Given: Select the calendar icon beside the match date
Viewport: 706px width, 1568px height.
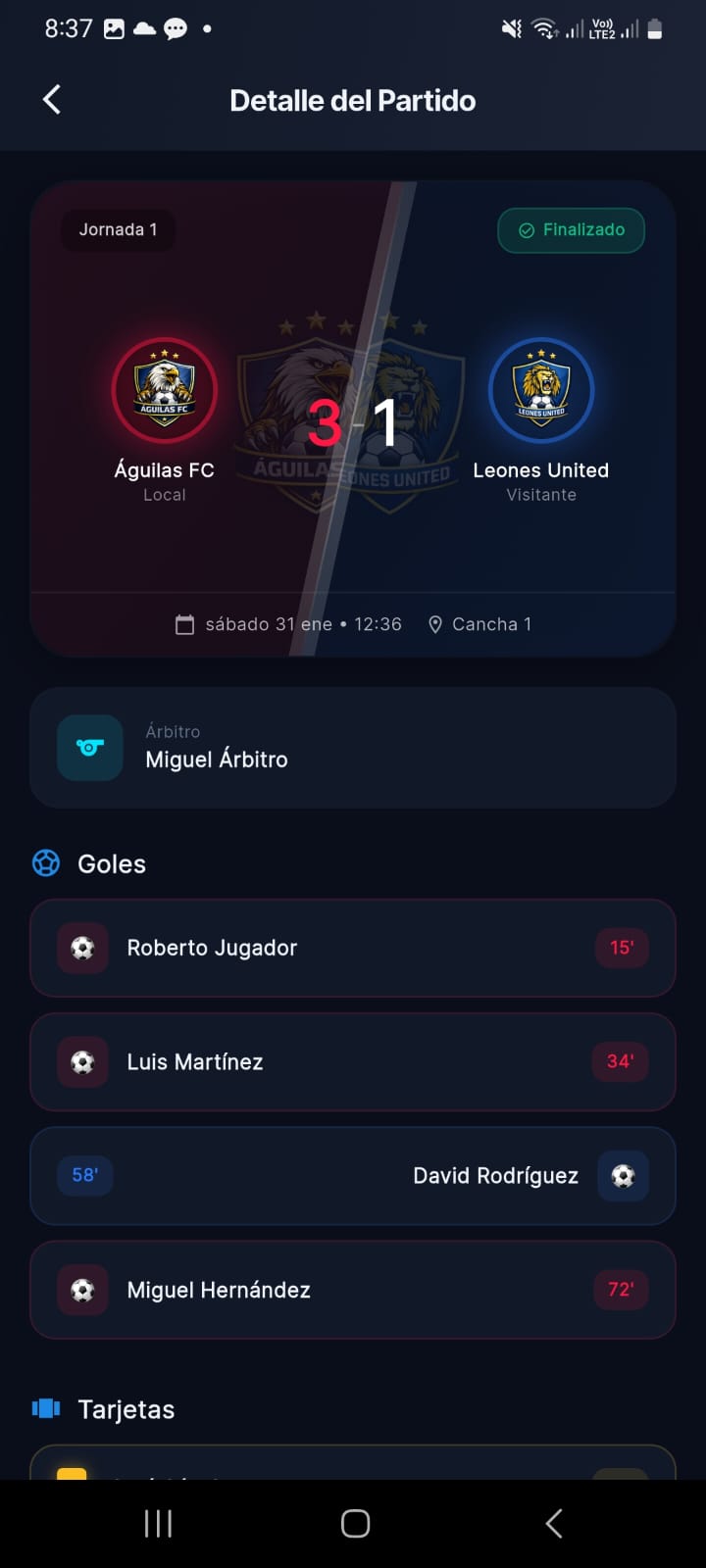Looking at the screenshot, I should point(184,623).
